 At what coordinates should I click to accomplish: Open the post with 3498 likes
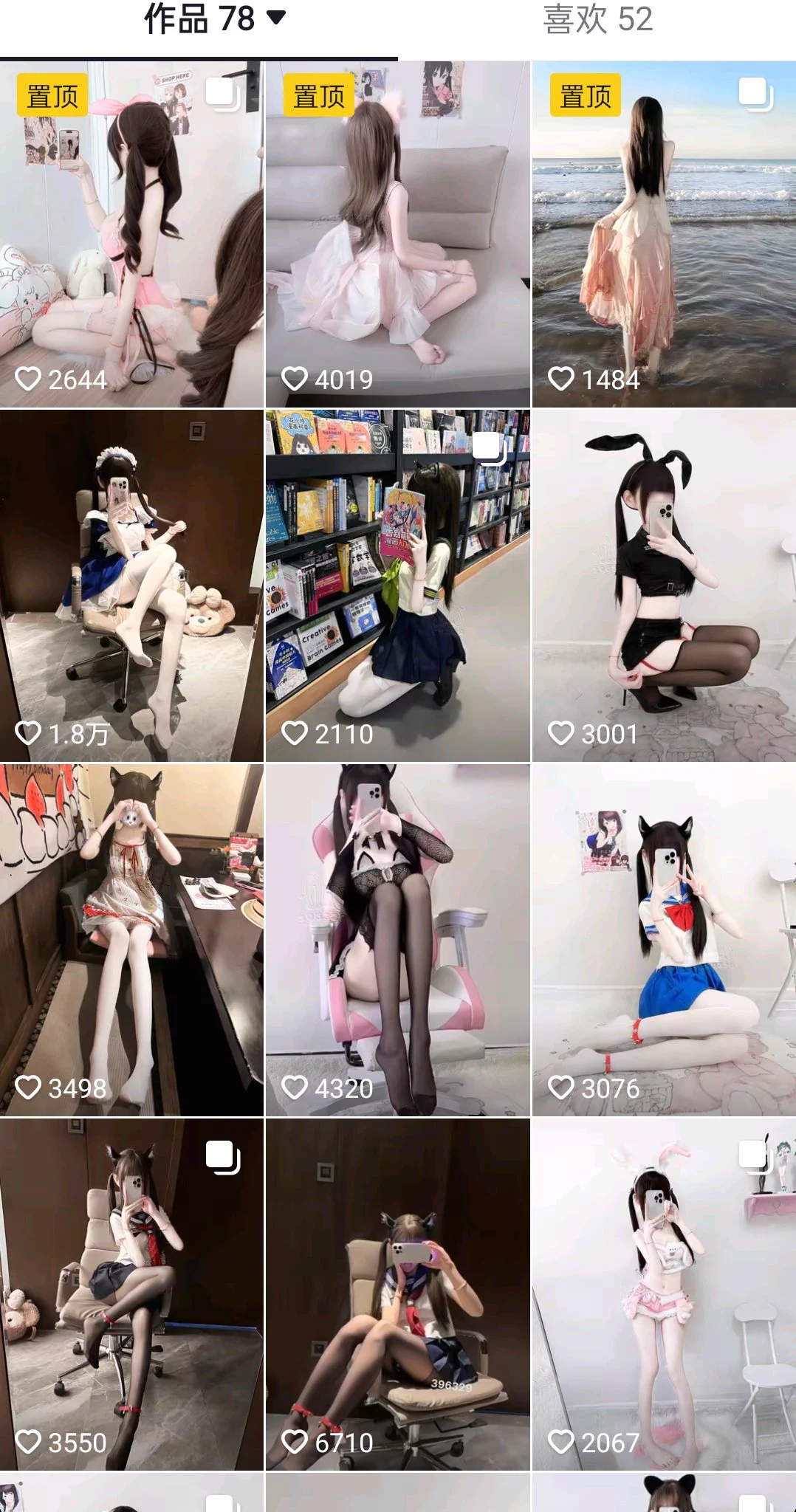pos(131,940)
